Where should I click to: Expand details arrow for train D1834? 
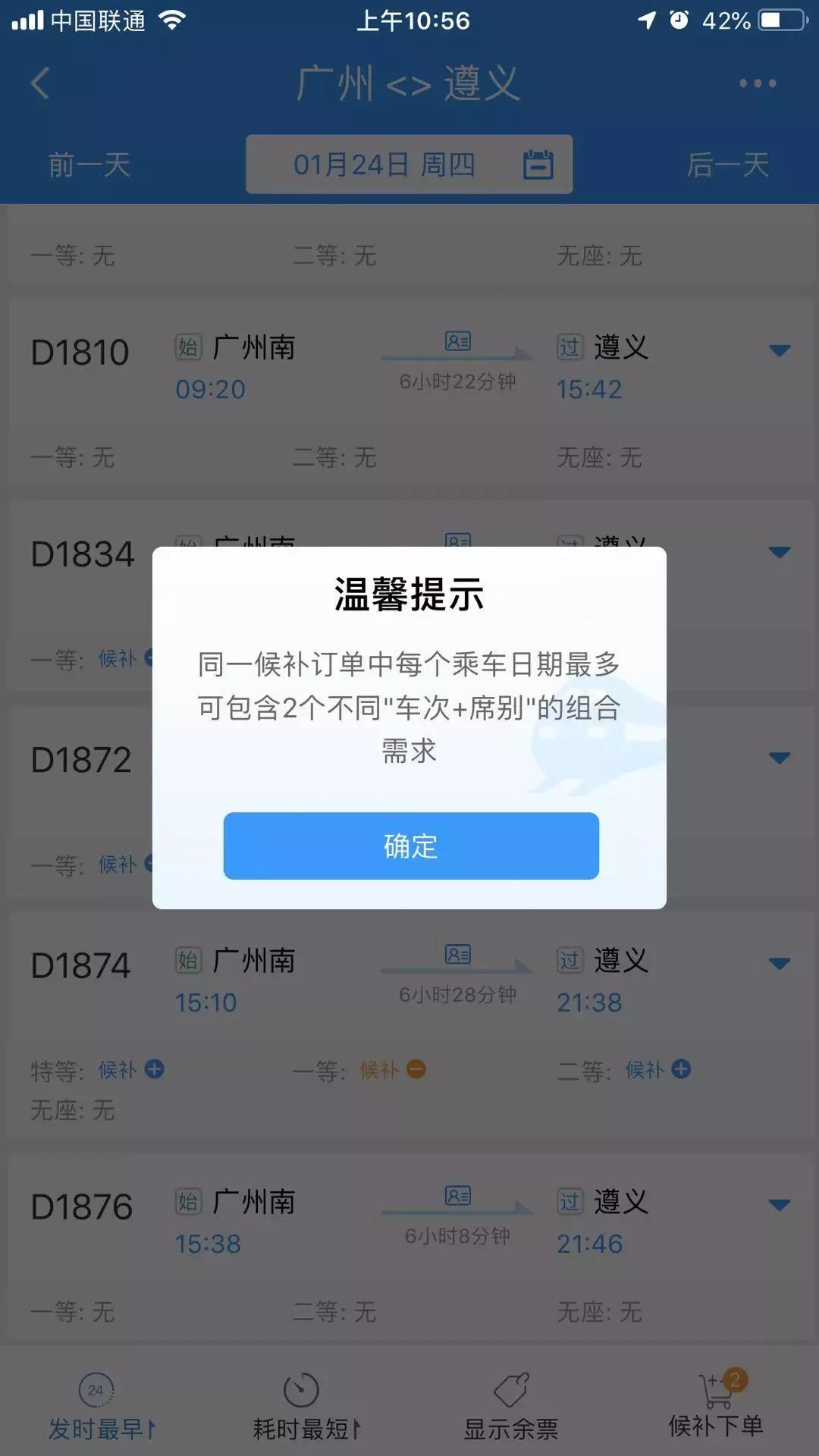tap(778, 554)
